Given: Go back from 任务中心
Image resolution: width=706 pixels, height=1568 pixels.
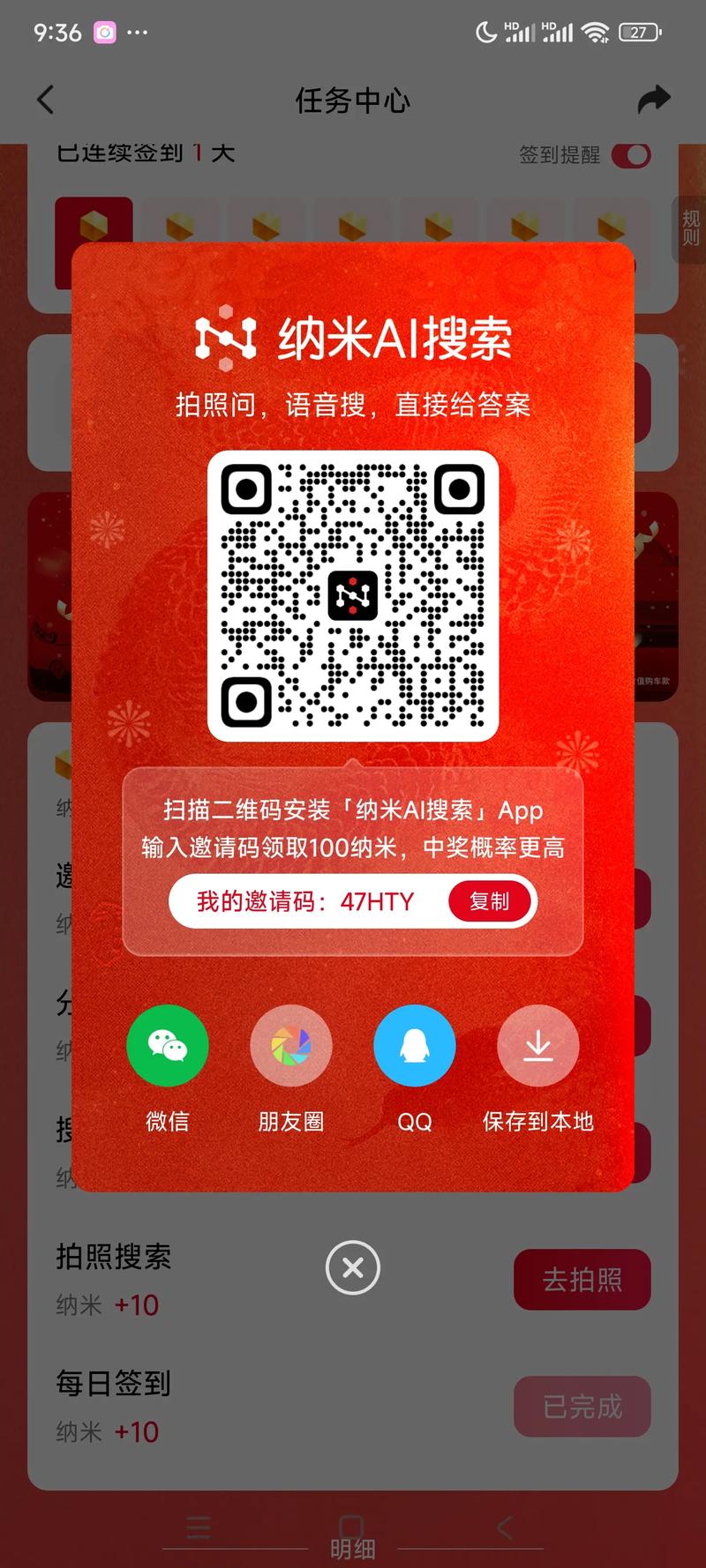Looking at the screenshot, I should coord(46,100).
